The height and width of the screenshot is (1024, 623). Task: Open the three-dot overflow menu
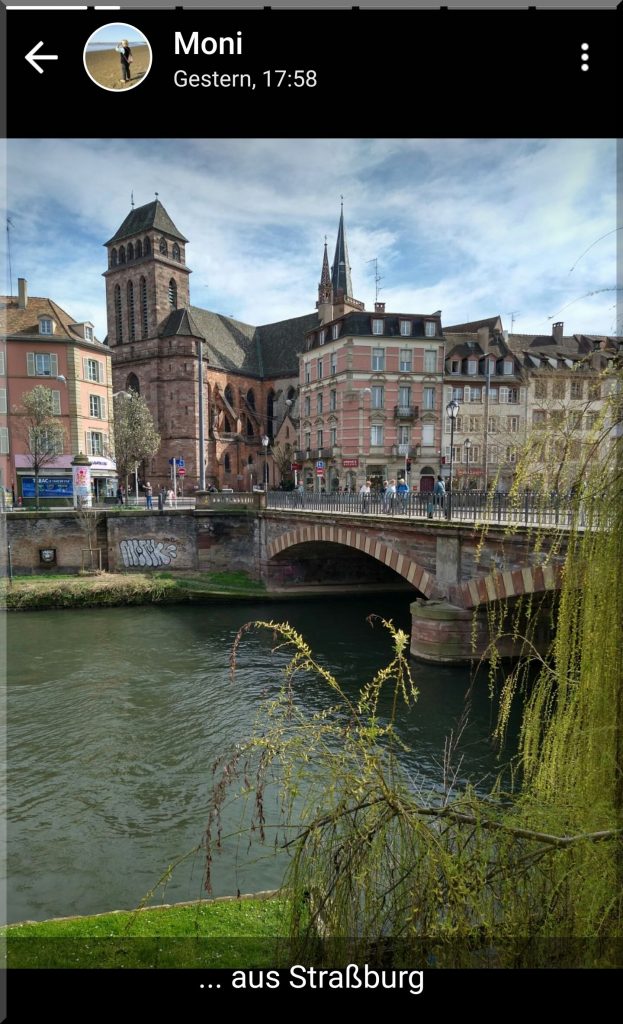[x=585, y=58]
